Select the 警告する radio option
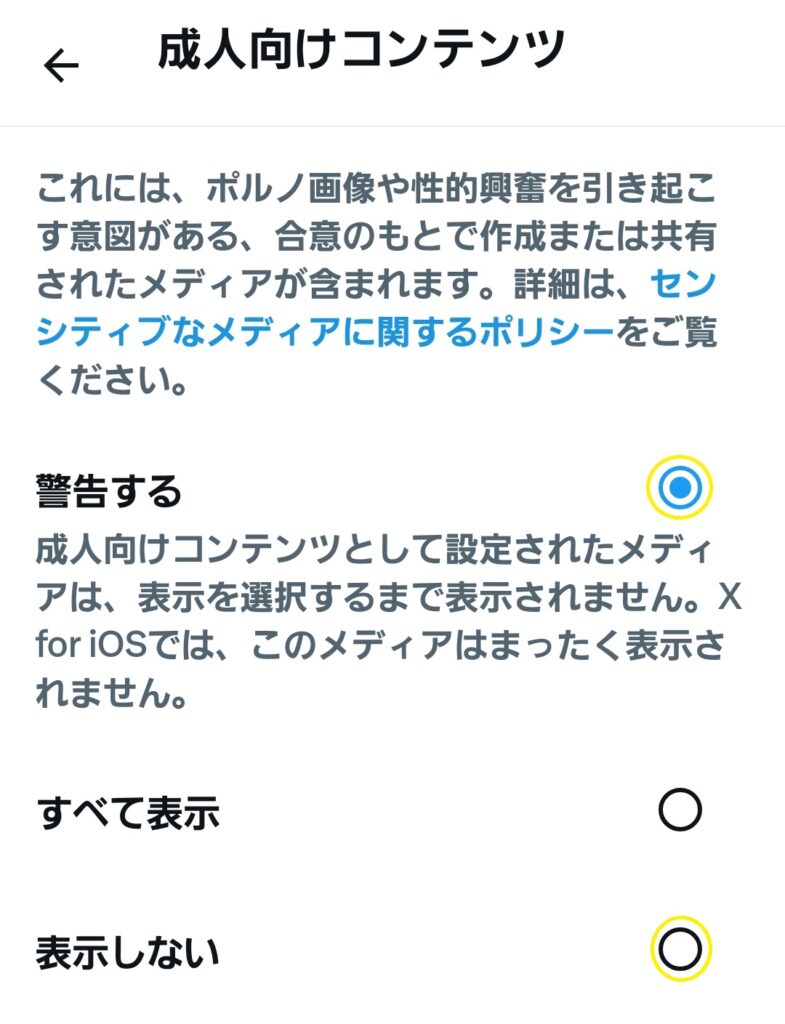This screenshot has height=1024, width=785. click(680, 488)
